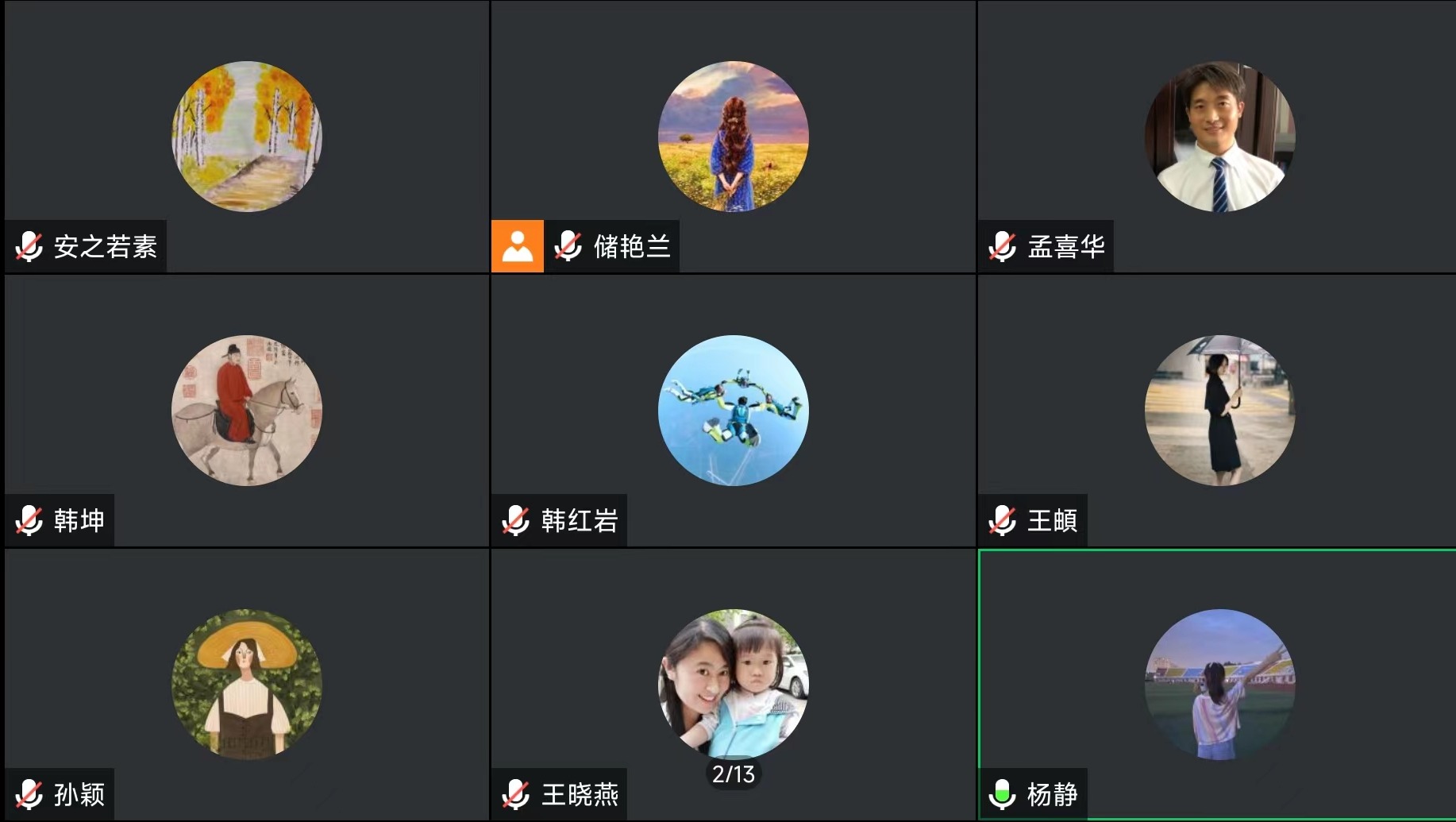Select 孙颖's participant tile
The height and width of the screenshot is (822, 1456).
[x=247, y=684]
